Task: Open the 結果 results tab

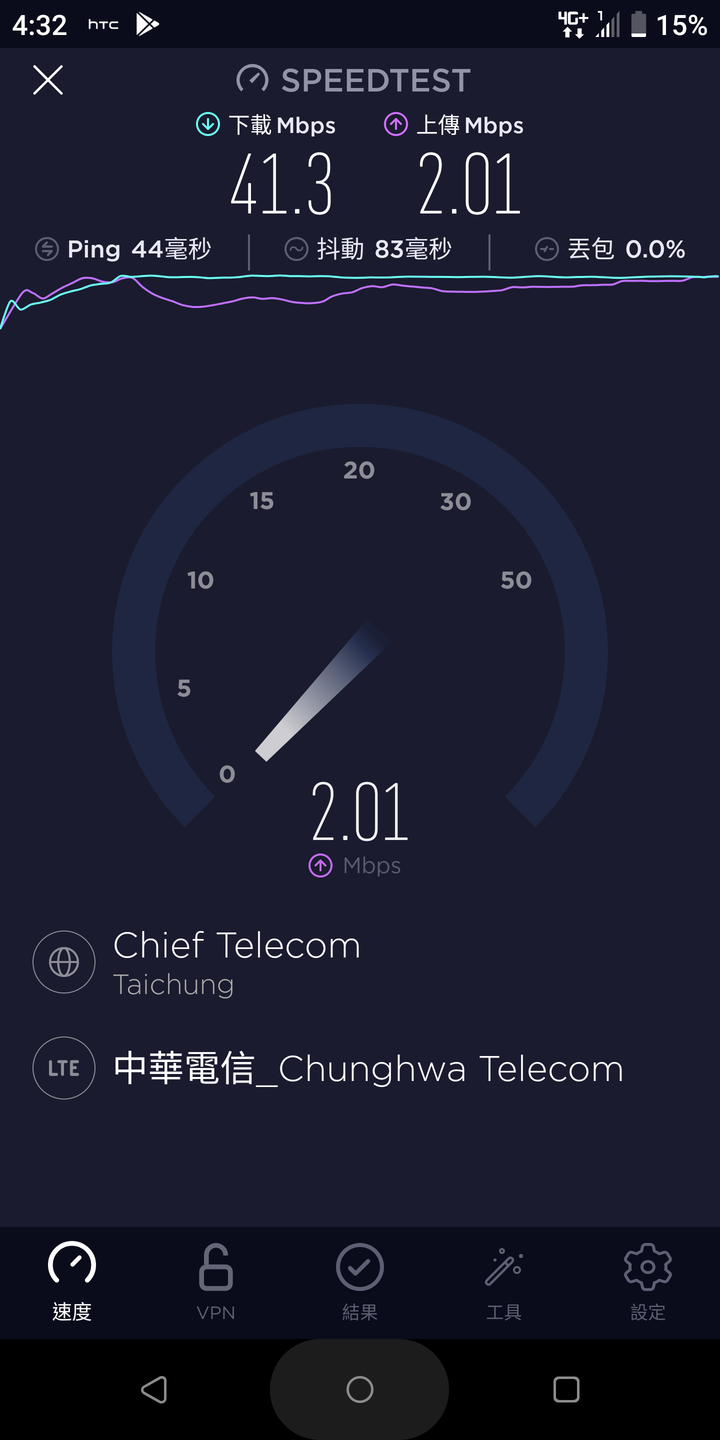Action: [360, 1282]
